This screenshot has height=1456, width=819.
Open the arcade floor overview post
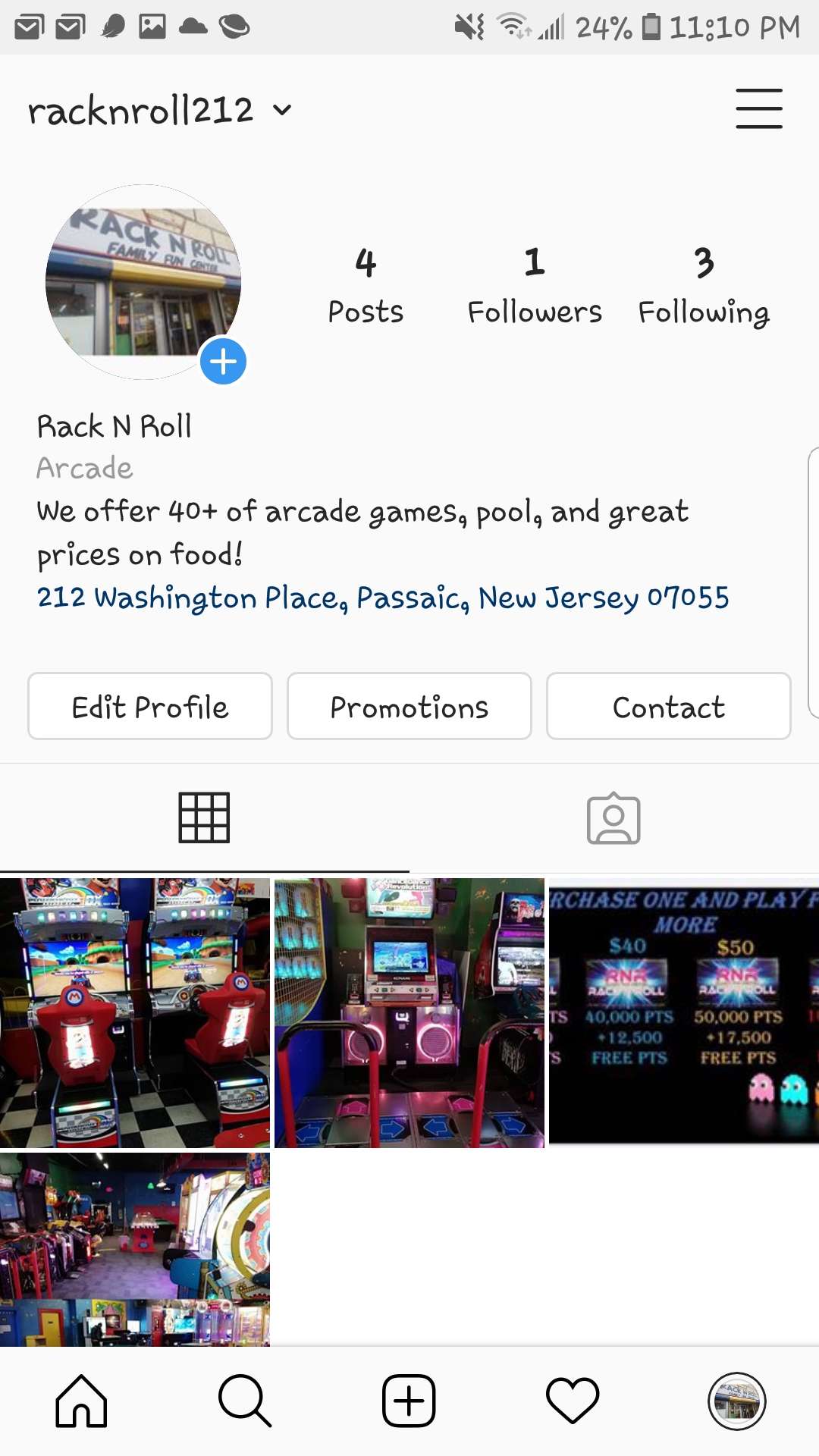(x=135, y=1249)
